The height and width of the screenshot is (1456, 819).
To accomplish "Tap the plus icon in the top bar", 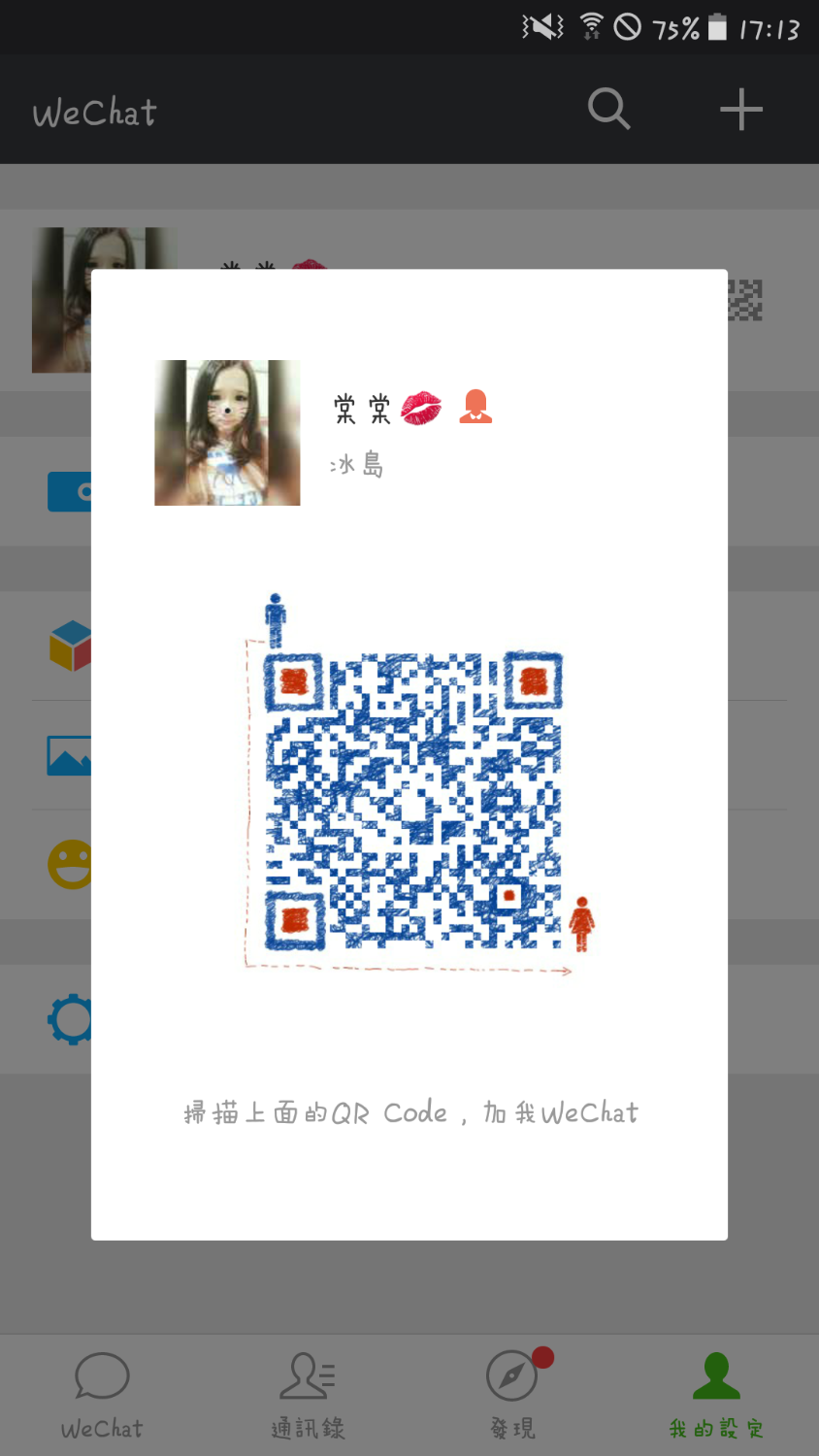I will point(741,109).
